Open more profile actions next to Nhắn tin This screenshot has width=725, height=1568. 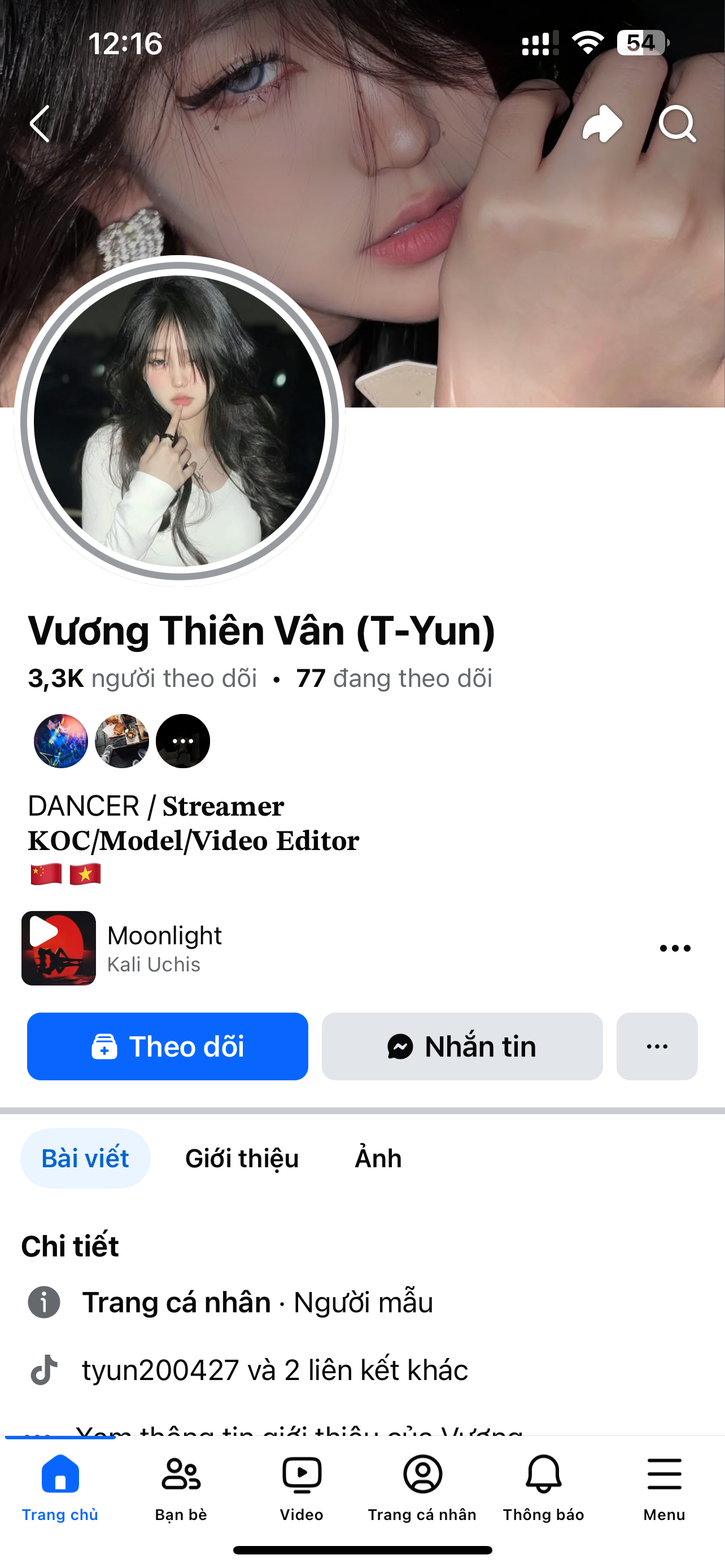tap(657, 1046)
